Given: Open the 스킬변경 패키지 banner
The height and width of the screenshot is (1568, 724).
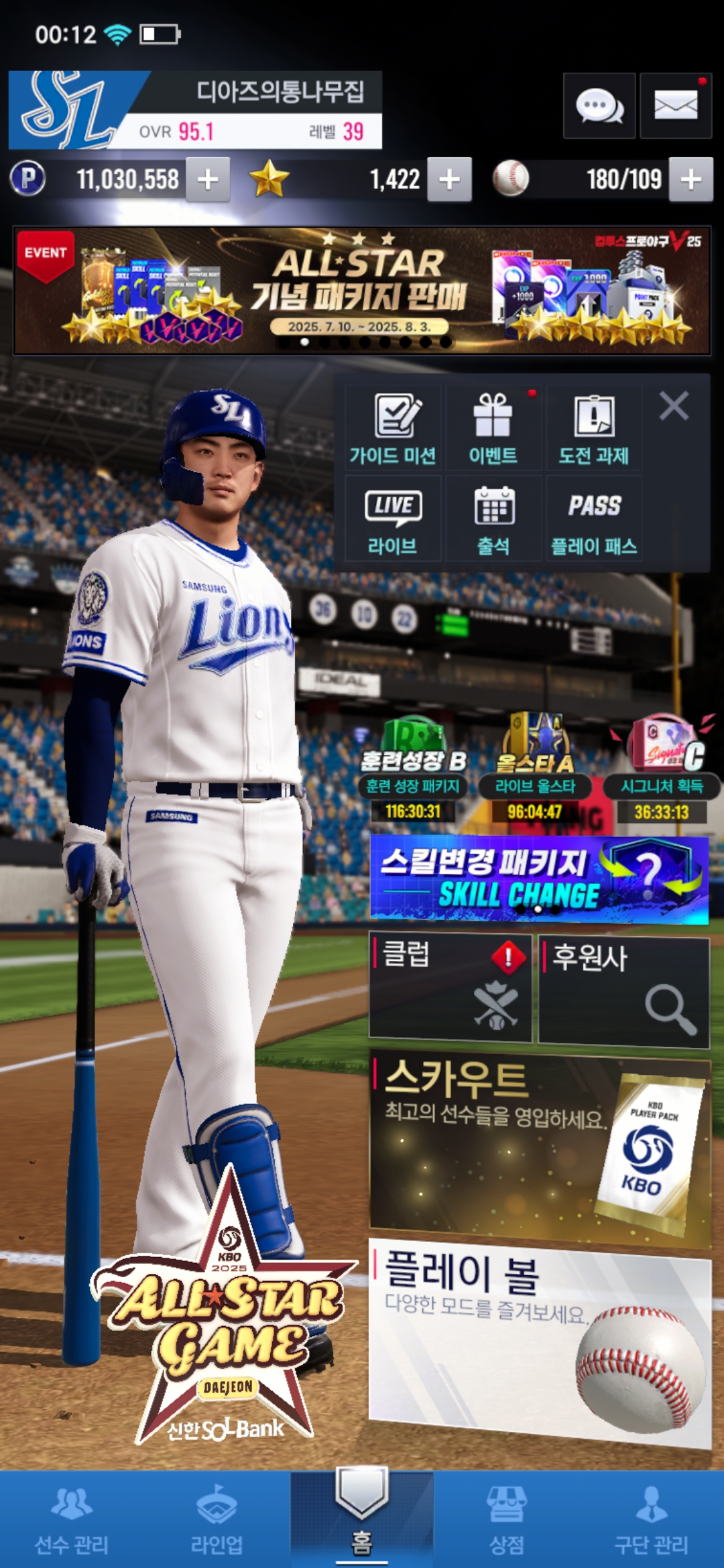Looking at the screenshot, I should click(x=539, y=879).
